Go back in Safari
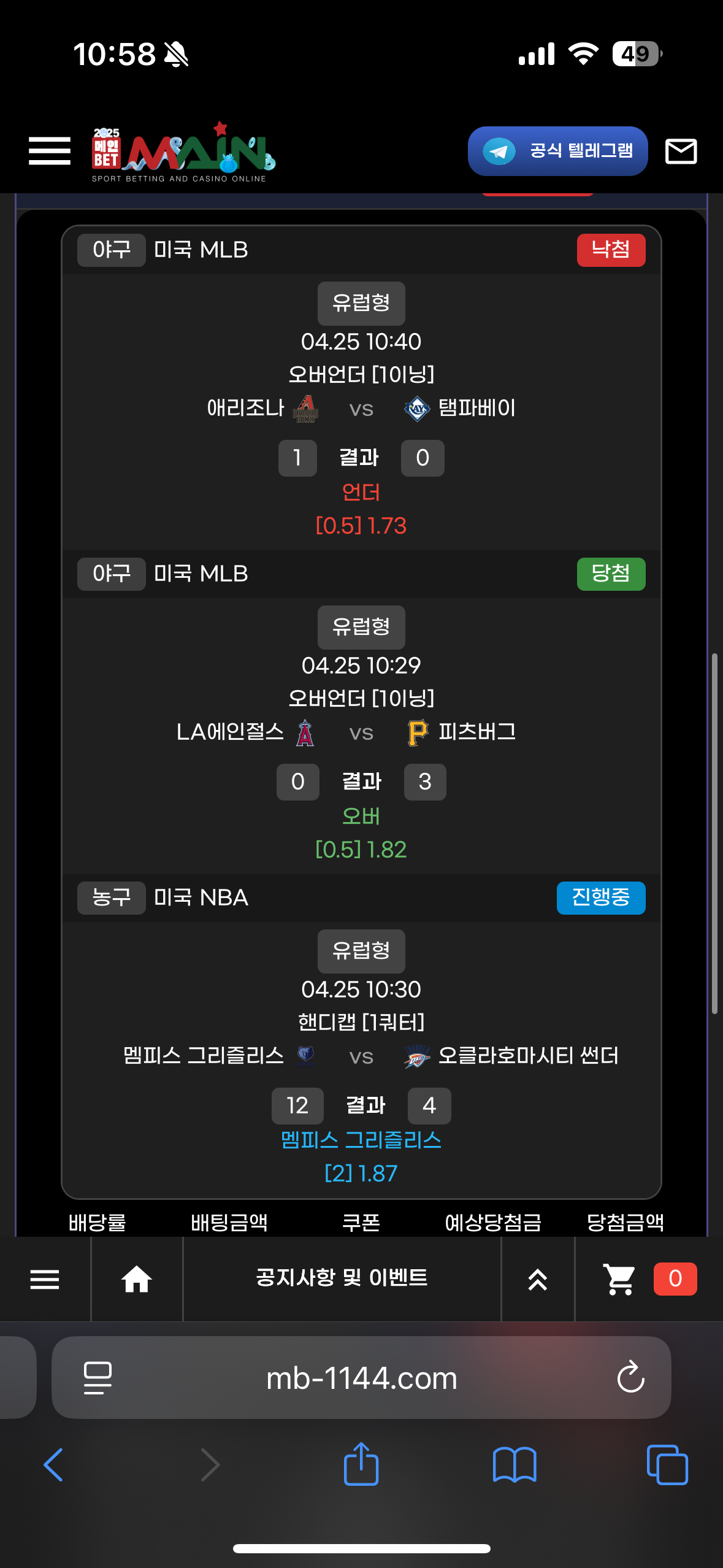 point(53,1465)
